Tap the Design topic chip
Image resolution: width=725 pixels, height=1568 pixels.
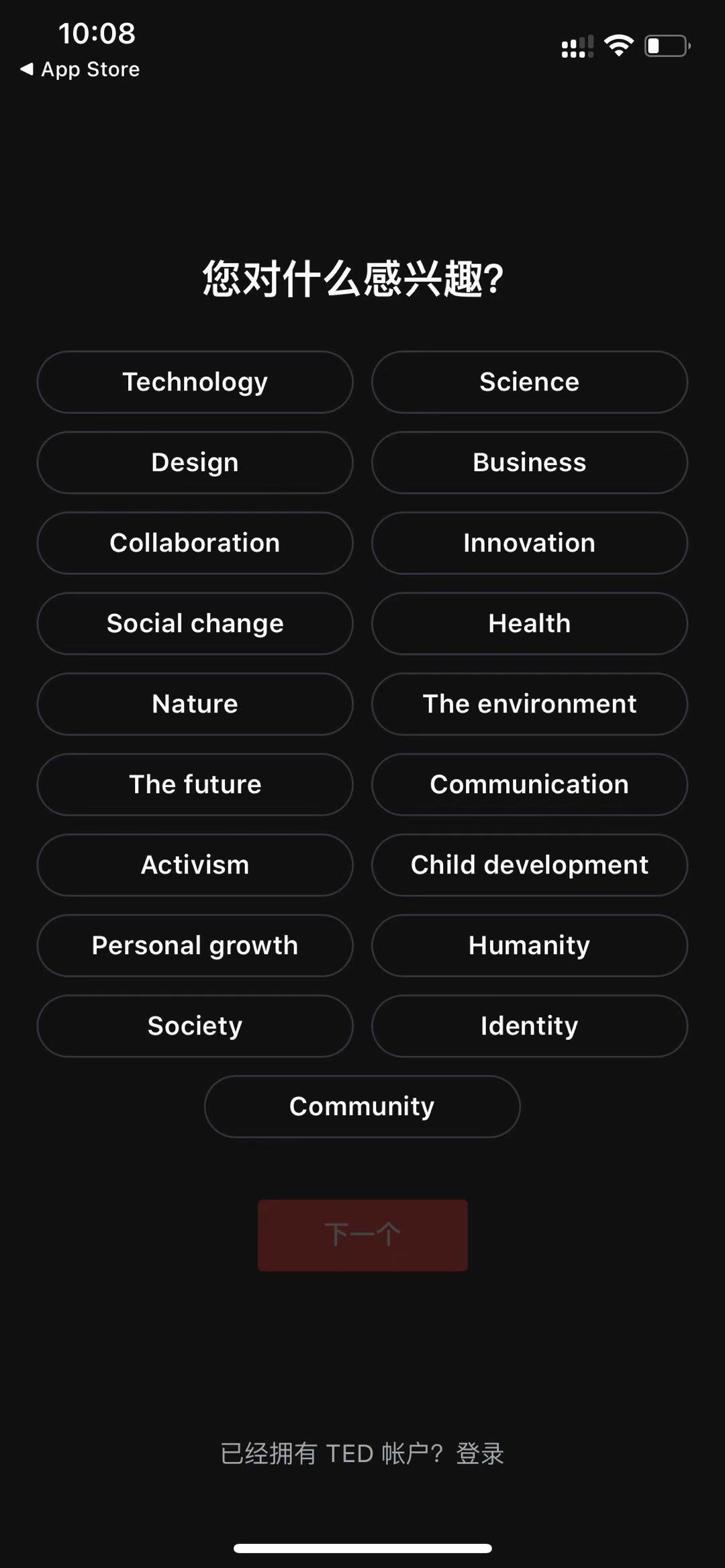click(195, 462)
